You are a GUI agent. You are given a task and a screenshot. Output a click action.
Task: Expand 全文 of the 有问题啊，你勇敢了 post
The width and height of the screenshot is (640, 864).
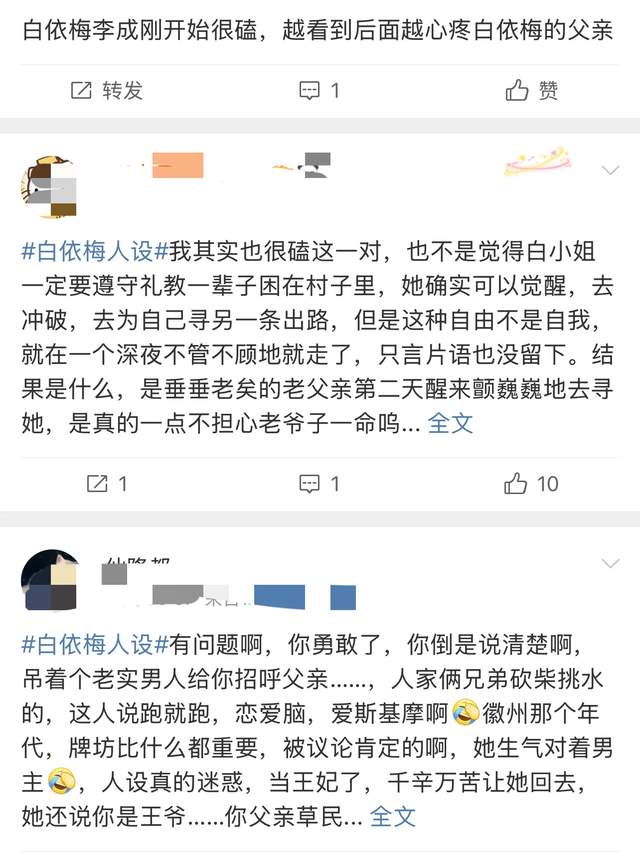click(x=393, y=816)
